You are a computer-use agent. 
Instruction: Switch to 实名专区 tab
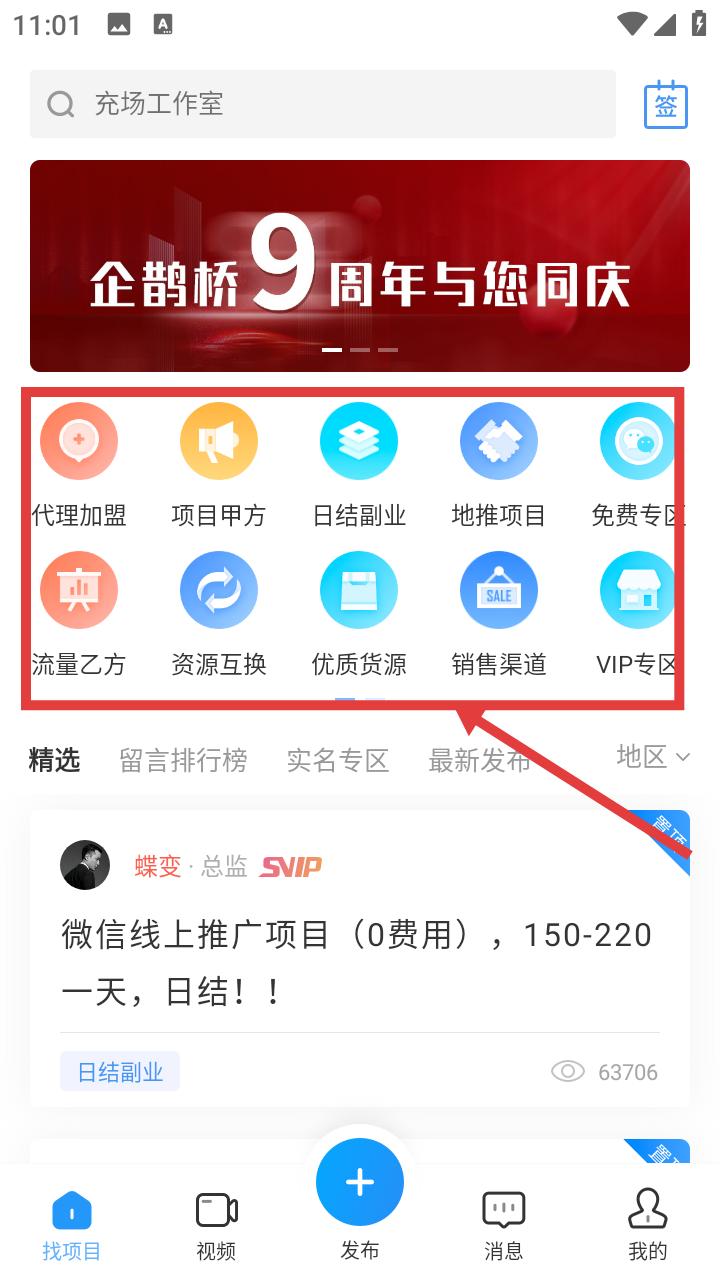pos(338,761)
